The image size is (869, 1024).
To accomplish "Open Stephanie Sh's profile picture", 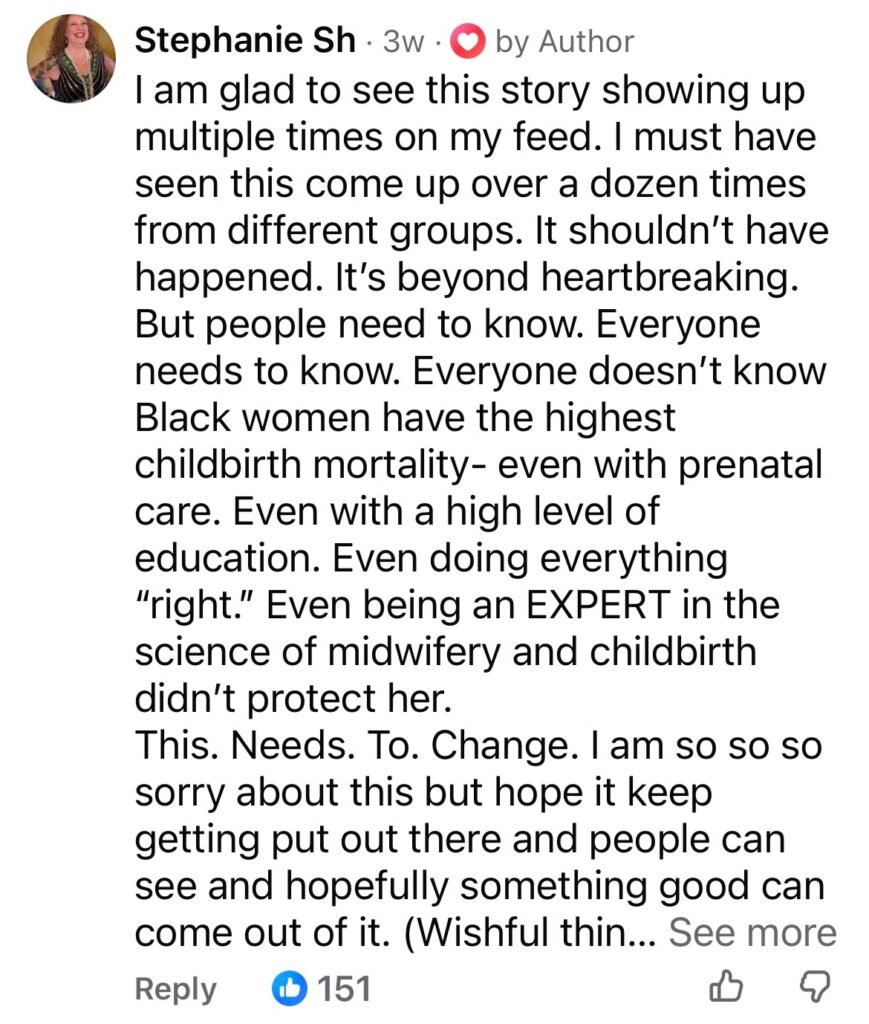I will pyautogui.click(x=71, y=59).
